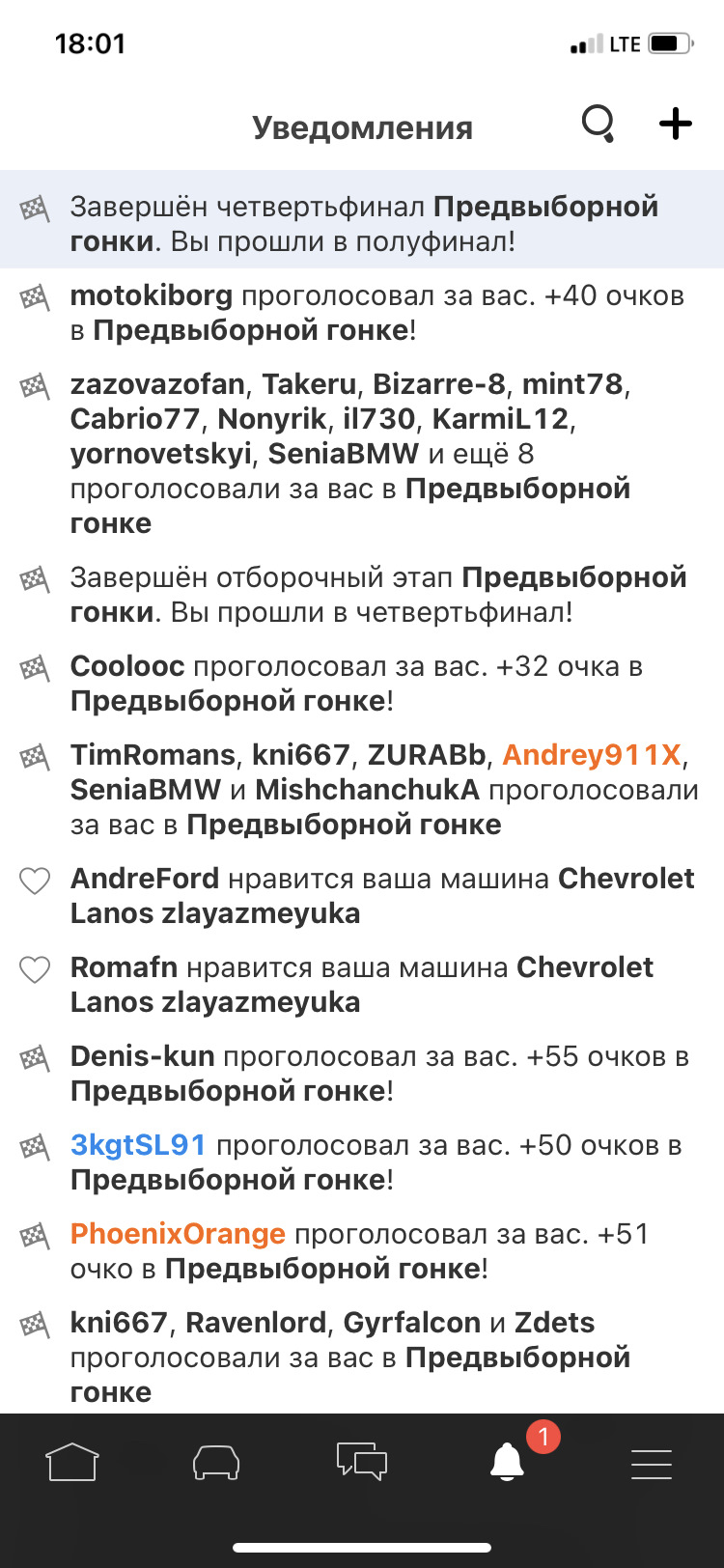
Task: Open PhoenixOrange's profile
Action: click(178, 1234)
